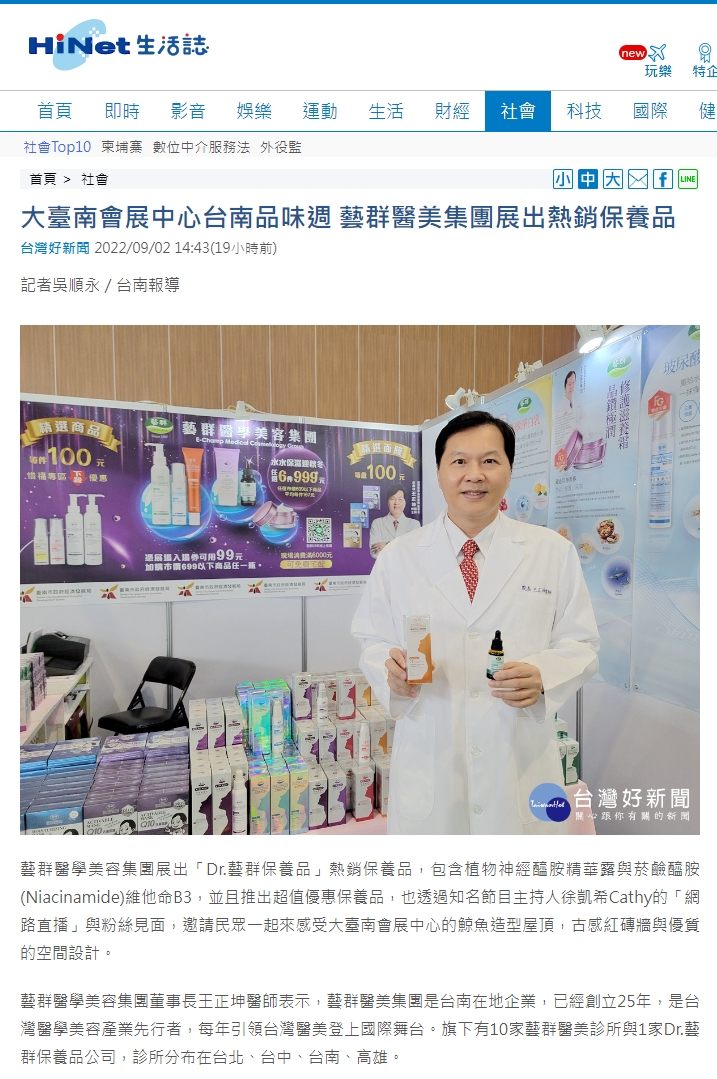Switch to the 運動 tab
Screen dimensions: 717x1079
(320, 111)
